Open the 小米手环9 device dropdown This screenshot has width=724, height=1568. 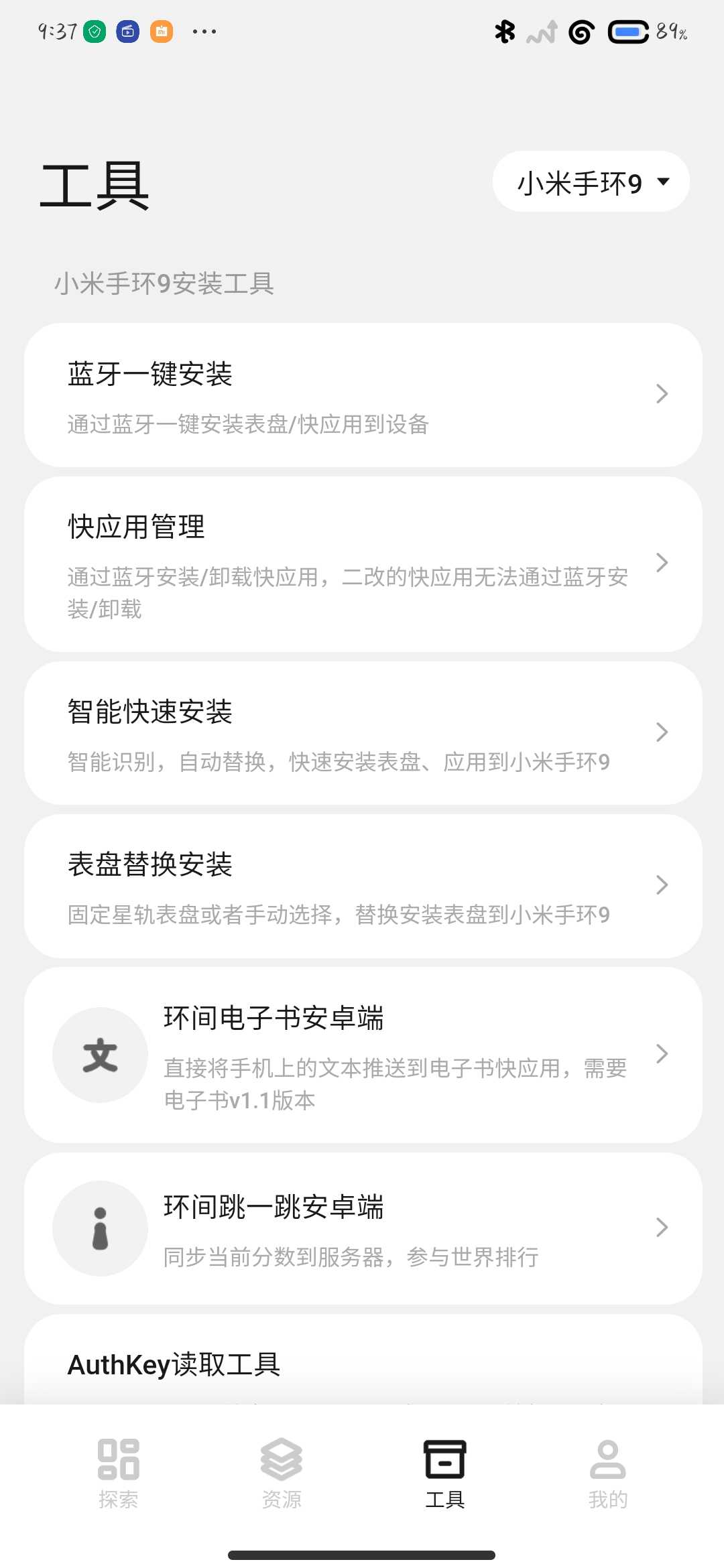(591, 182)
